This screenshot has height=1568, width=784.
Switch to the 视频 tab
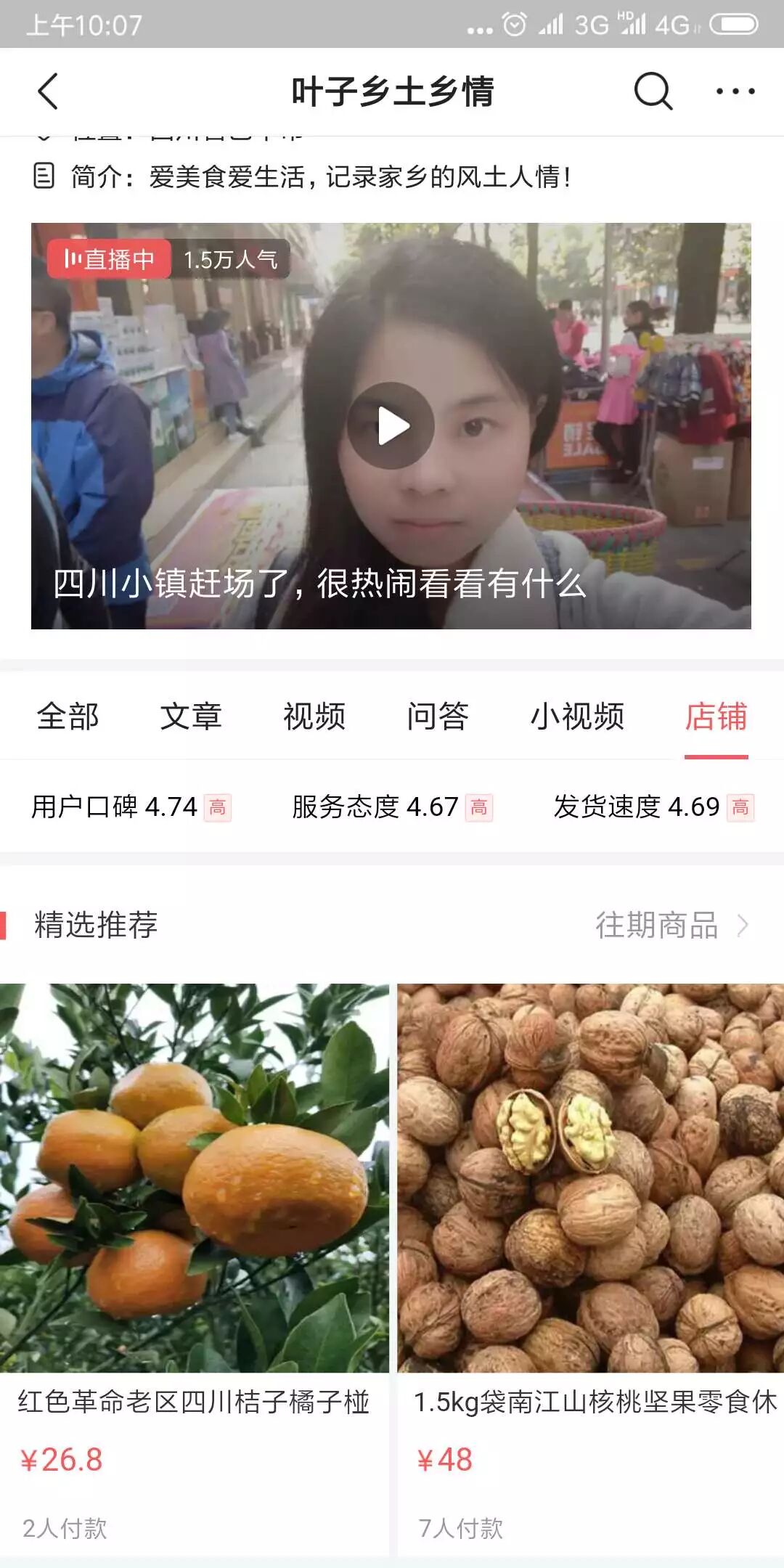314,716
